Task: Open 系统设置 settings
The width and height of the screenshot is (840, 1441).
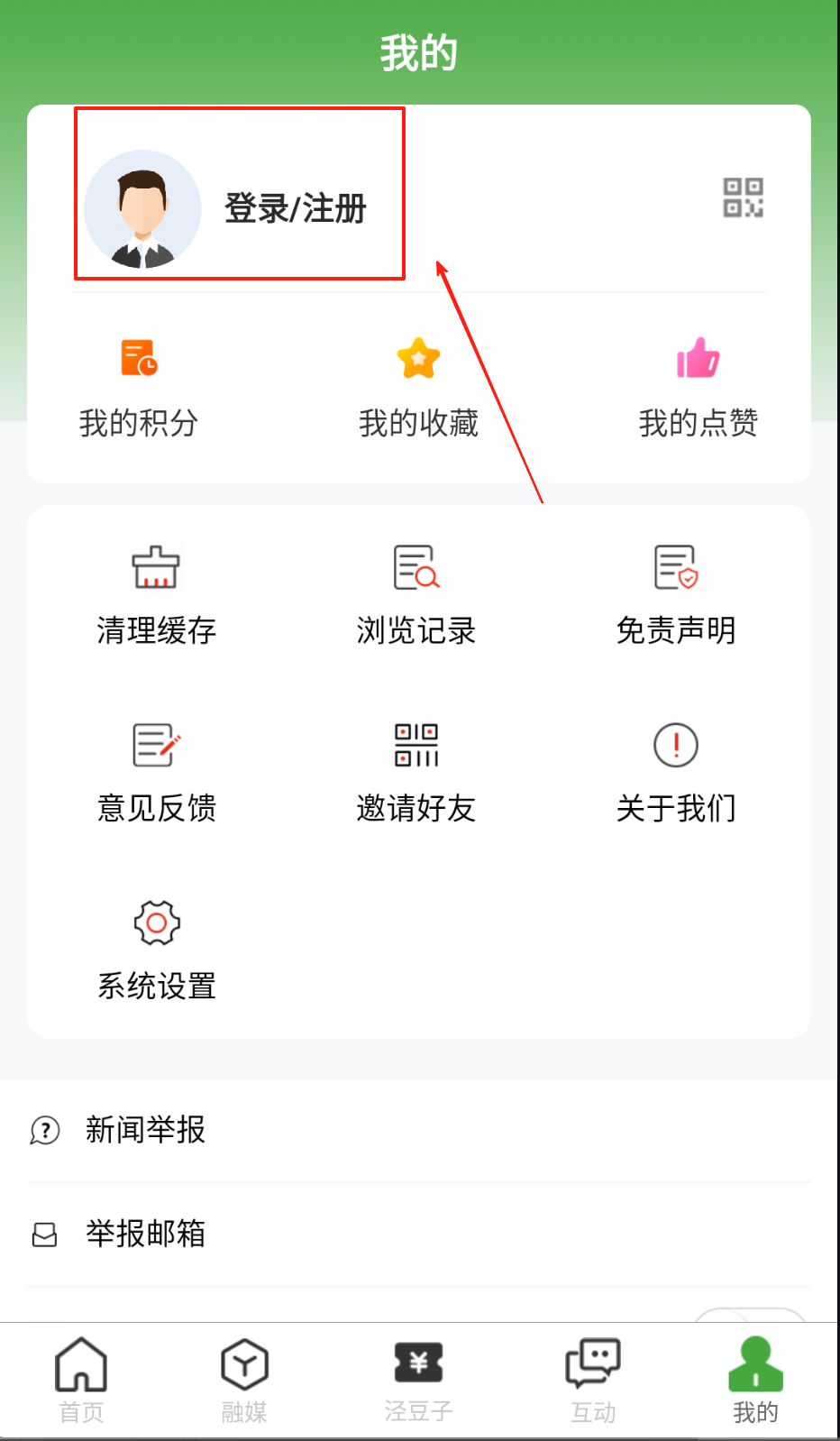Action: [157, 949]
